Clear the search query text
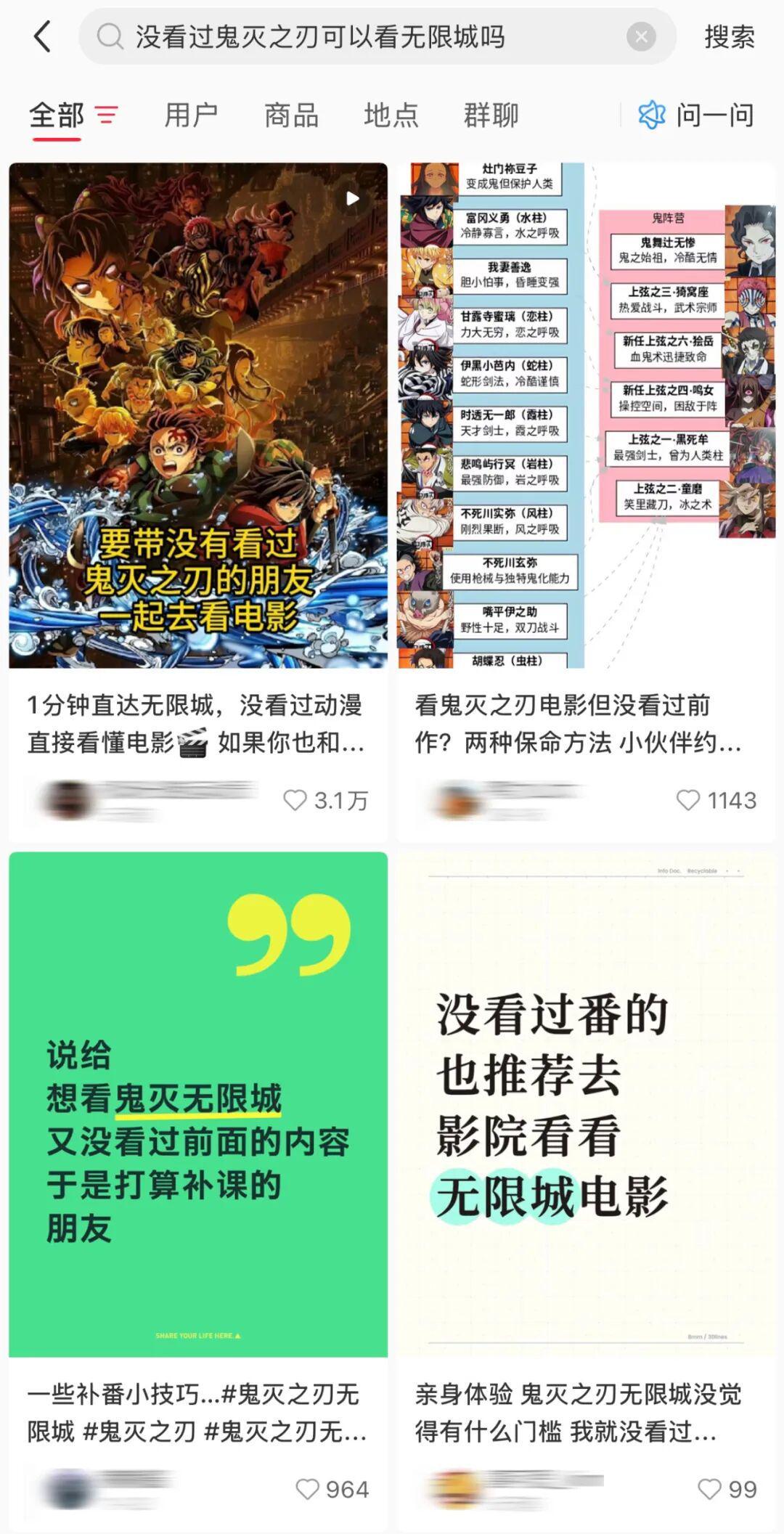Image resolution: width=784 pixels, height=1534 pixels. [x=641, y=36]
